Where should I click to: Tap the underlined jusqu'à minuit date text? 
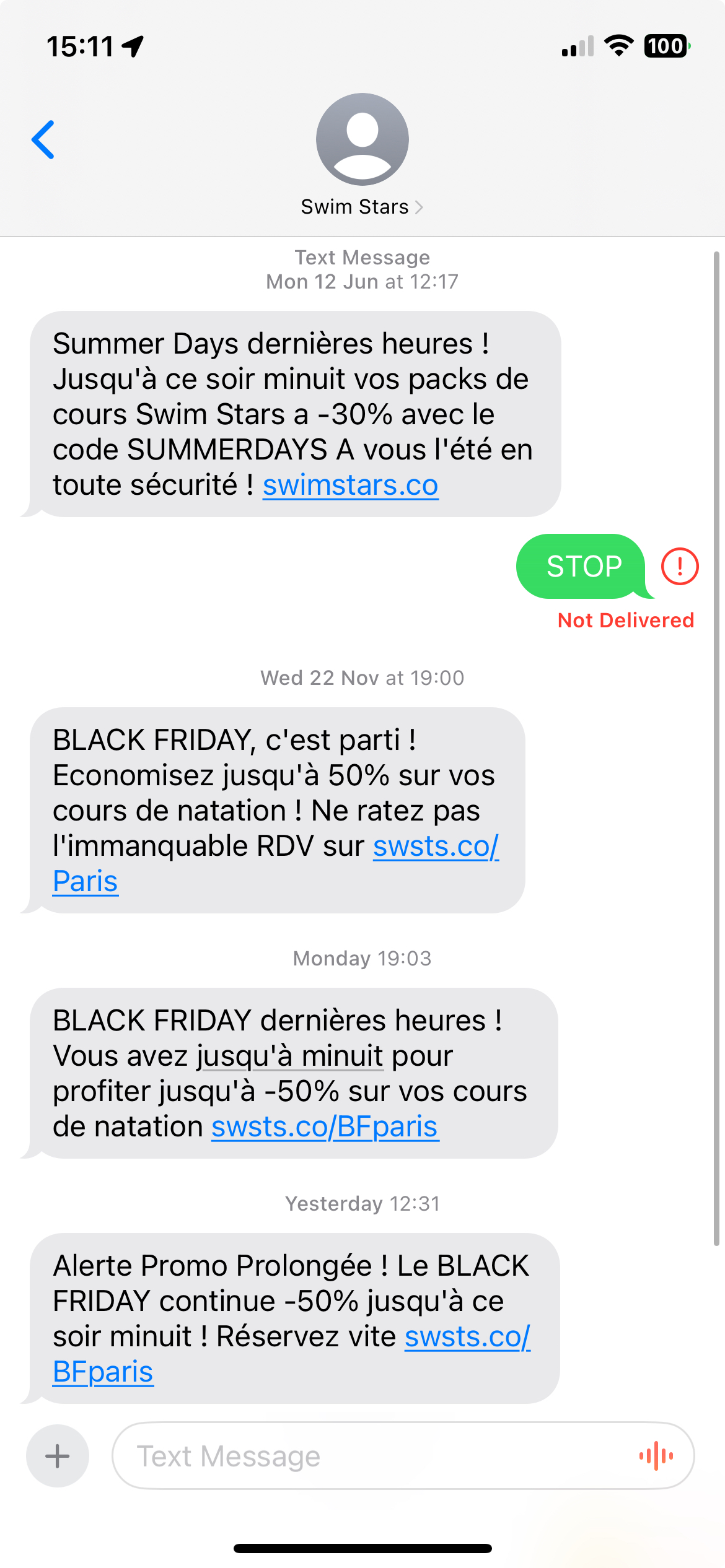pyautogui.click(x=291, y=1056)
